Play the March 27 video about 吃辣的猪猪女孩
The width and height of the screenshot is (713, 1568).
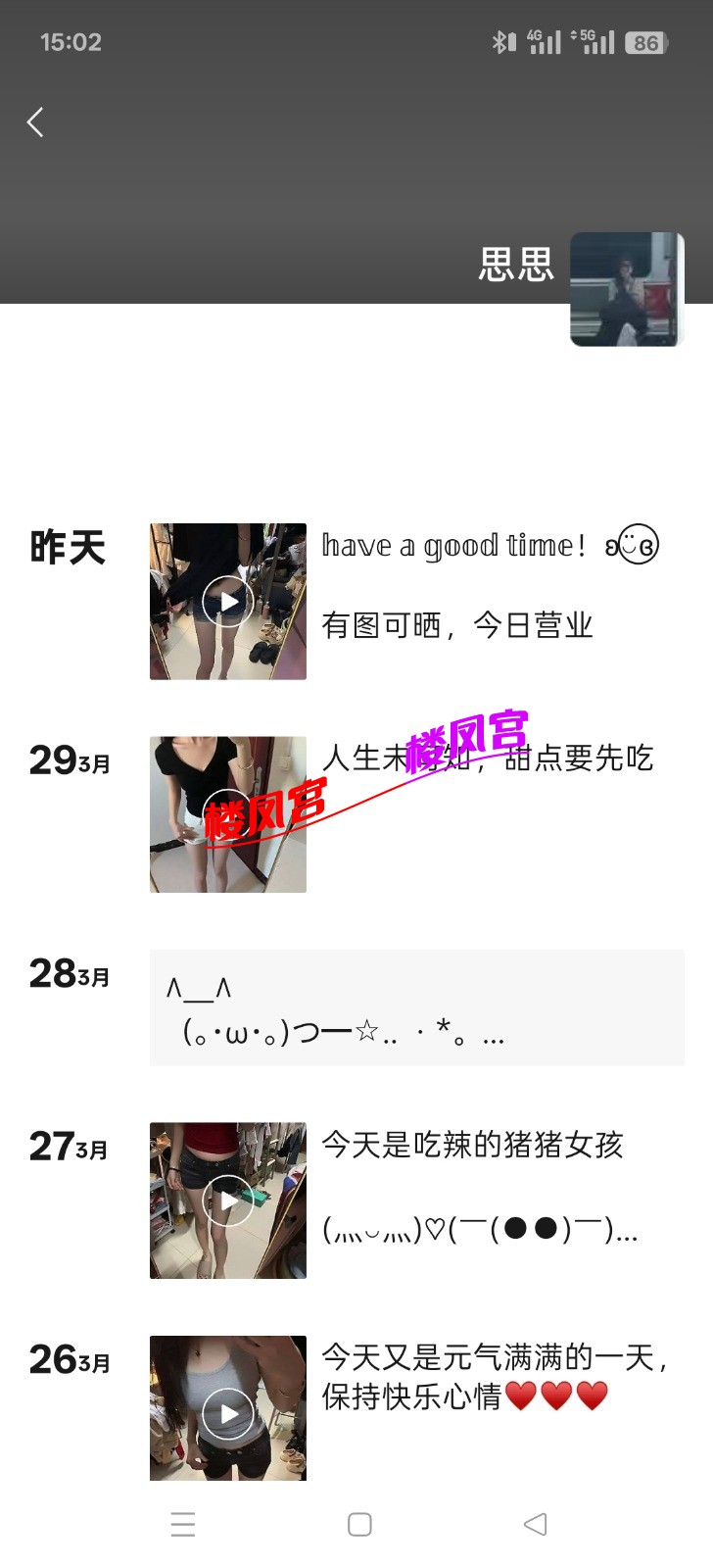(x=228, y=1200)
